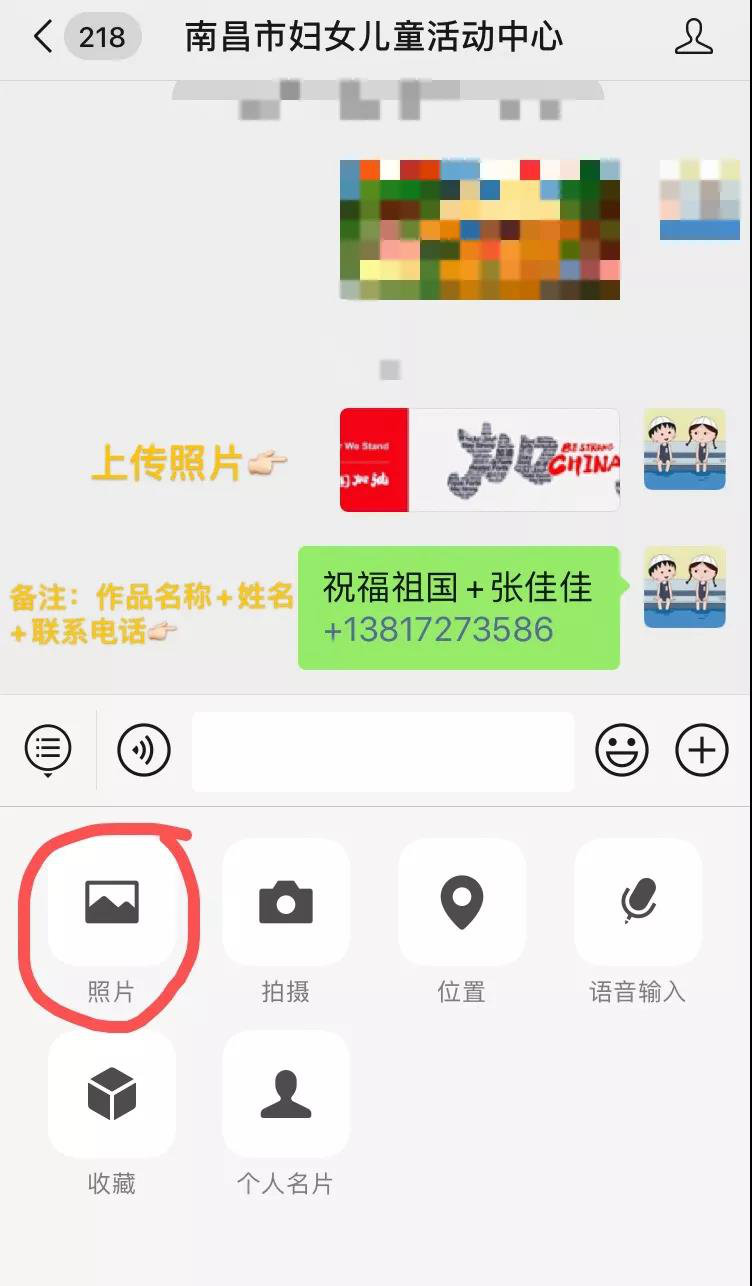Collapse the attachment panel via plus icon
752x1286 pixels.
click(701, 750)
